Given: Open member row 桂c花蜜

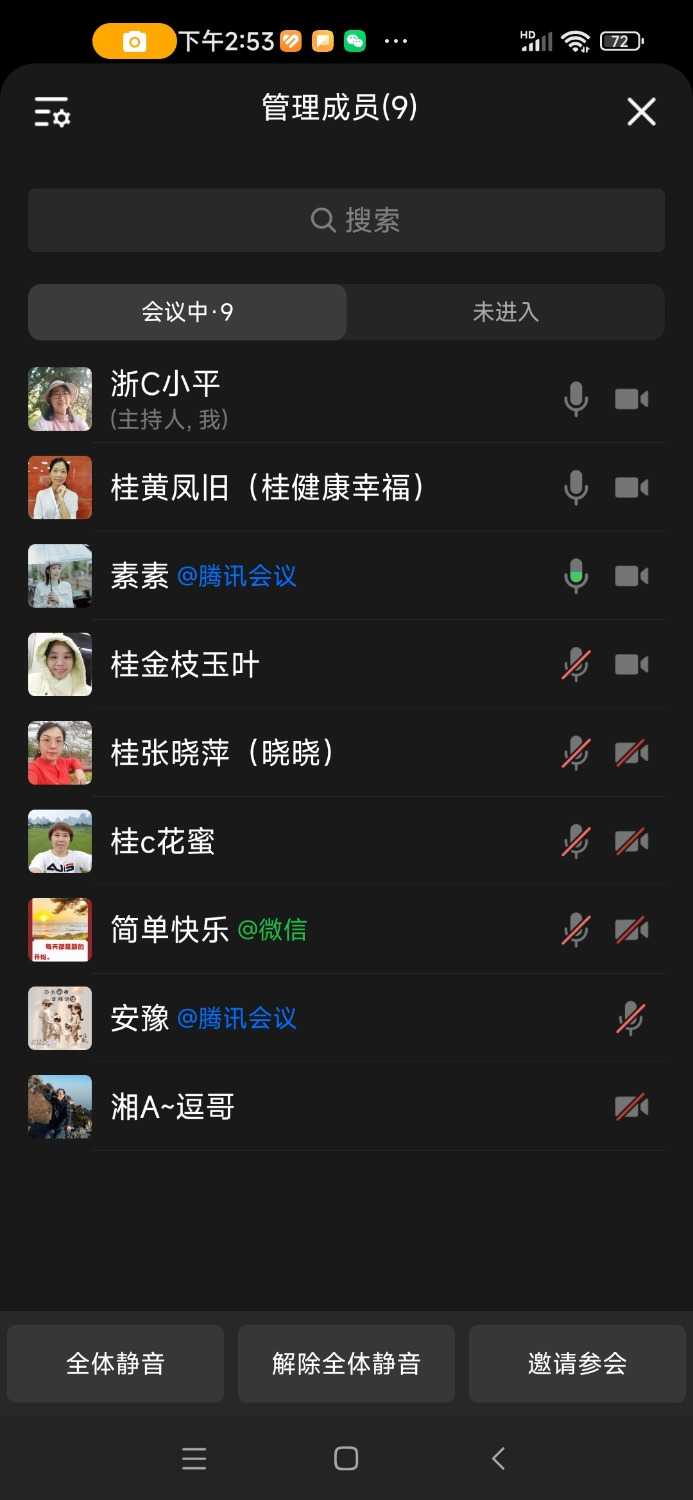Looking at the screenshot, I should point(300,841).
